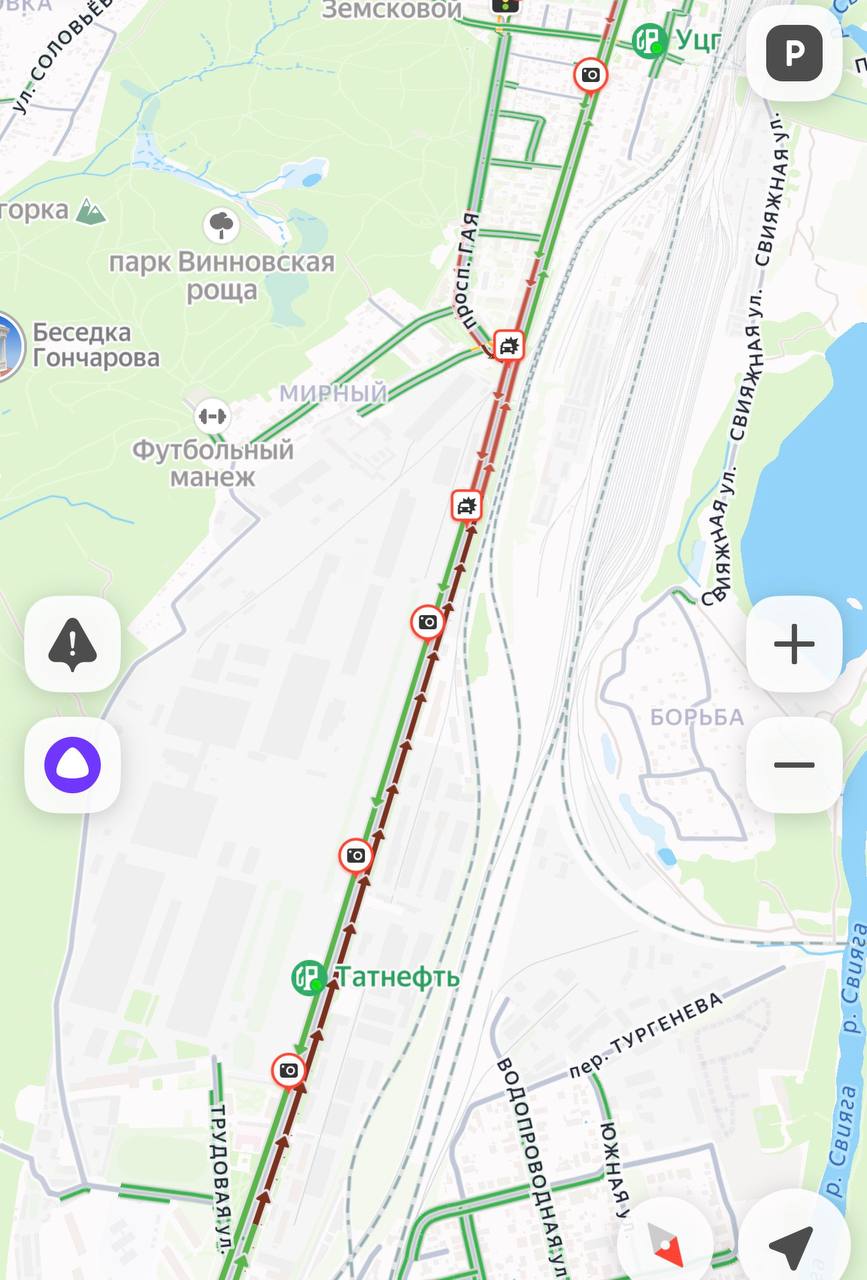
Task: Report a road event with the warning button
Action: [73, 644]
